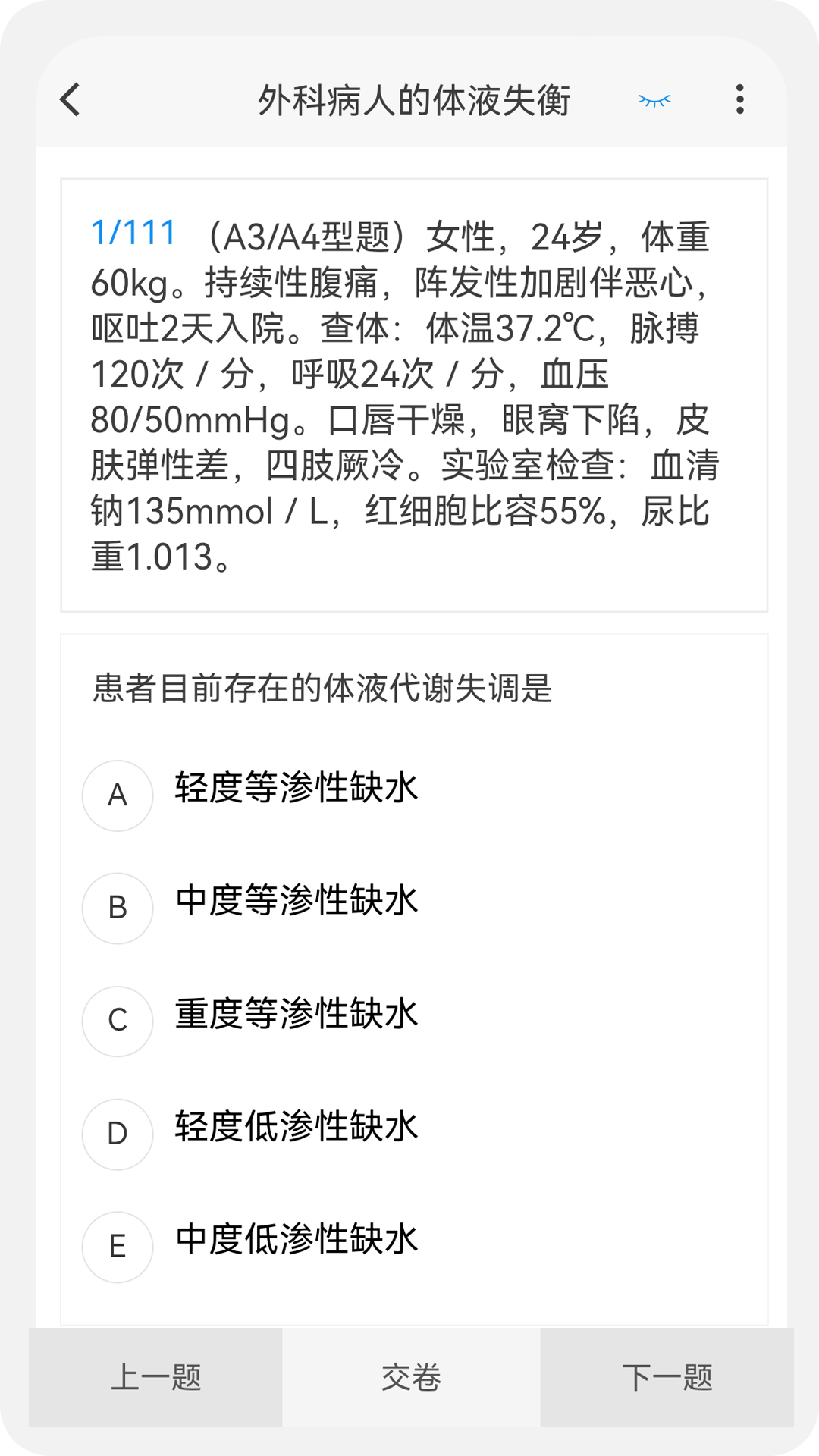The height and width of the screenshot is (1456, 819).
Task: Tap the D option selector circle
Action: tap(117, 1134)
